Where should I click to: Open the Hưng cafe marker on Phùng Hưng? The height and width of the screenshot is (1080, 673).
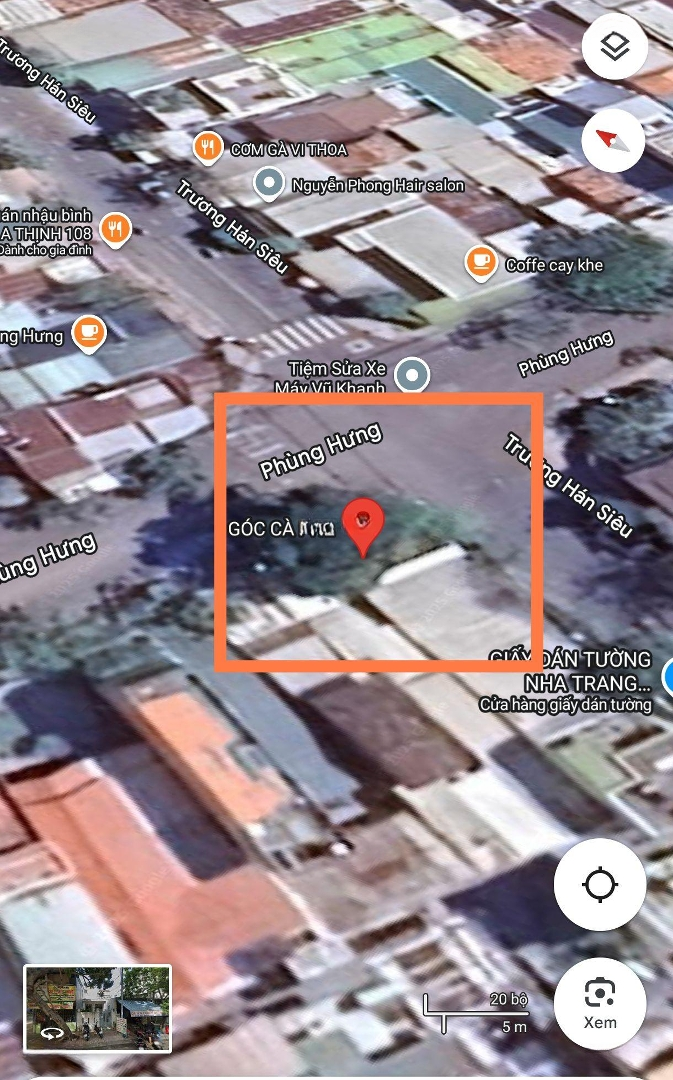[90, 333]
